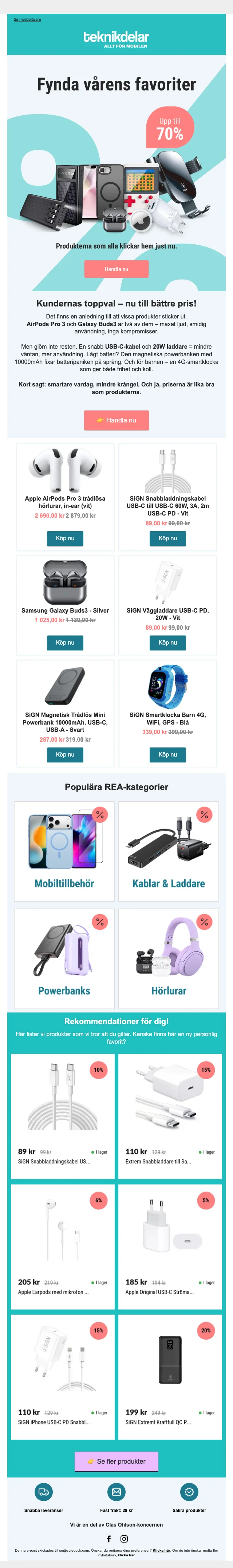This screenshot has height=1568, width=233.
Task: Tap Köp nu for Samsung Galaxy Buds3 Silver
Action: click(65, 643)
